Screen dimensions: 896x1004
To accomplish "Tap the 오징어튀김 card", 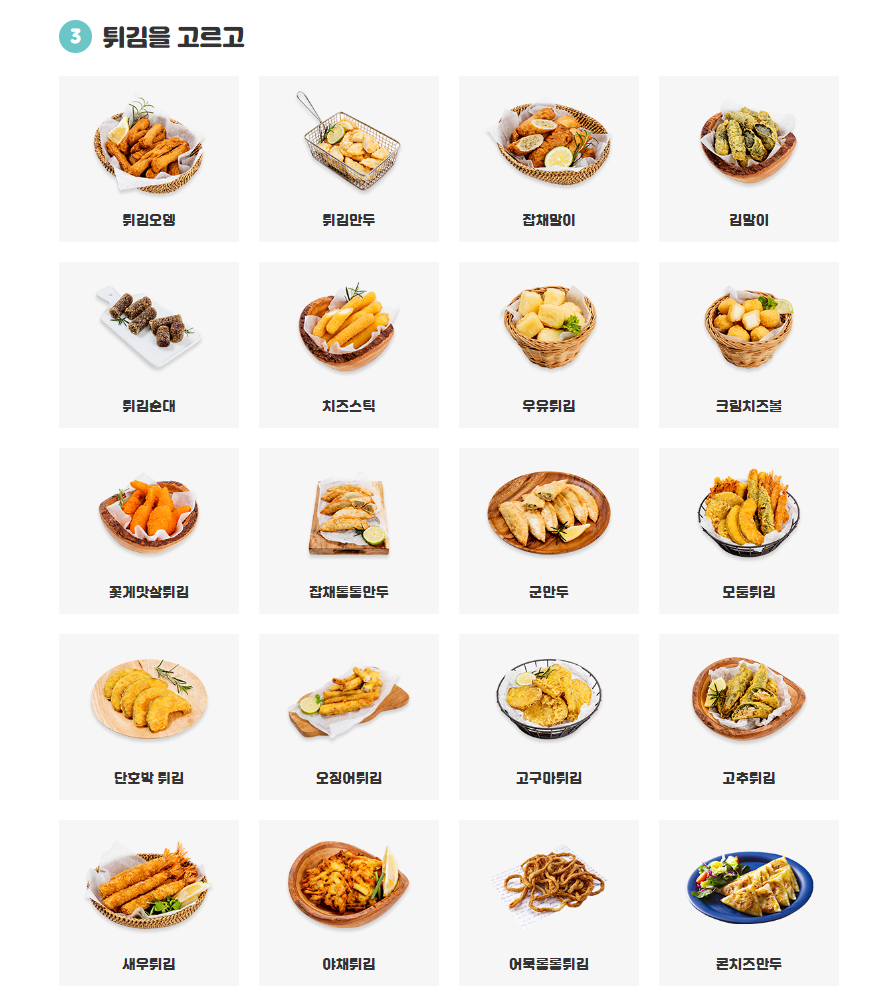I will [x=349, y=716].
